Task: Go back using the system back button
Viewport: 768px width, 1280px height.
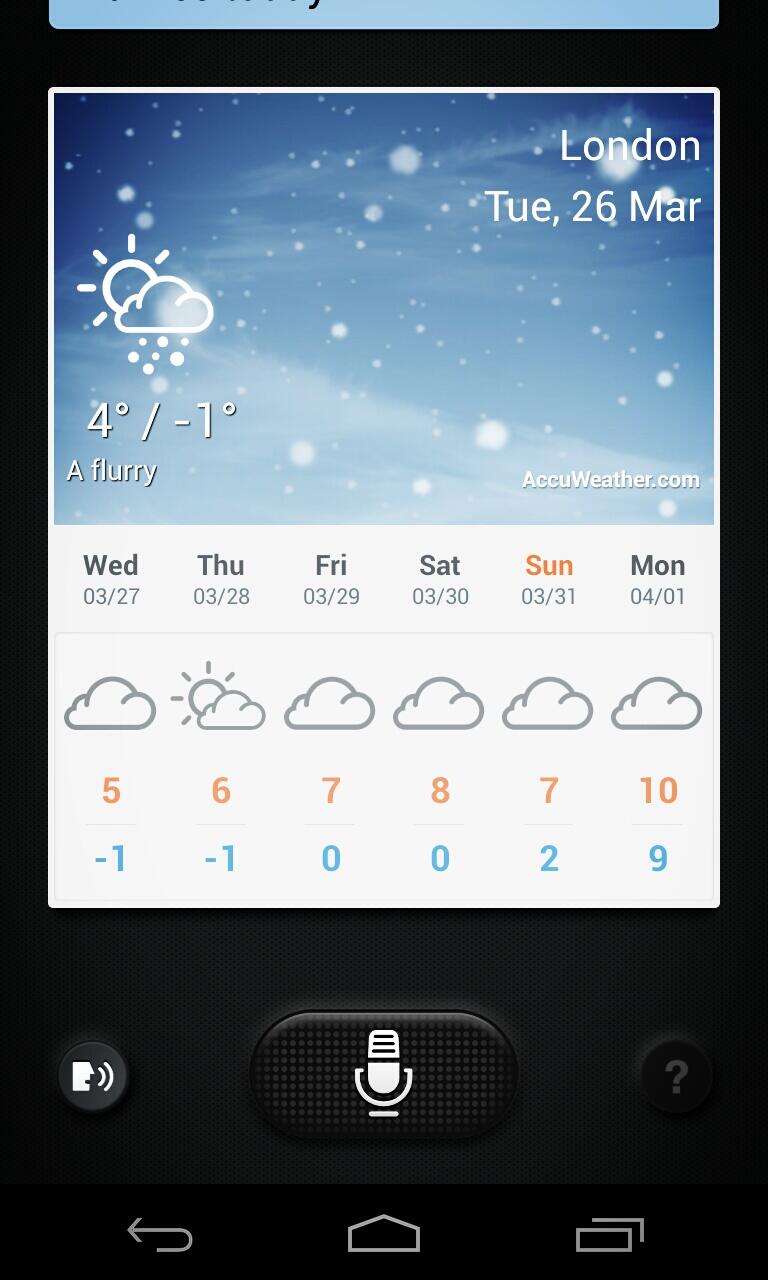Action: 160,1235
